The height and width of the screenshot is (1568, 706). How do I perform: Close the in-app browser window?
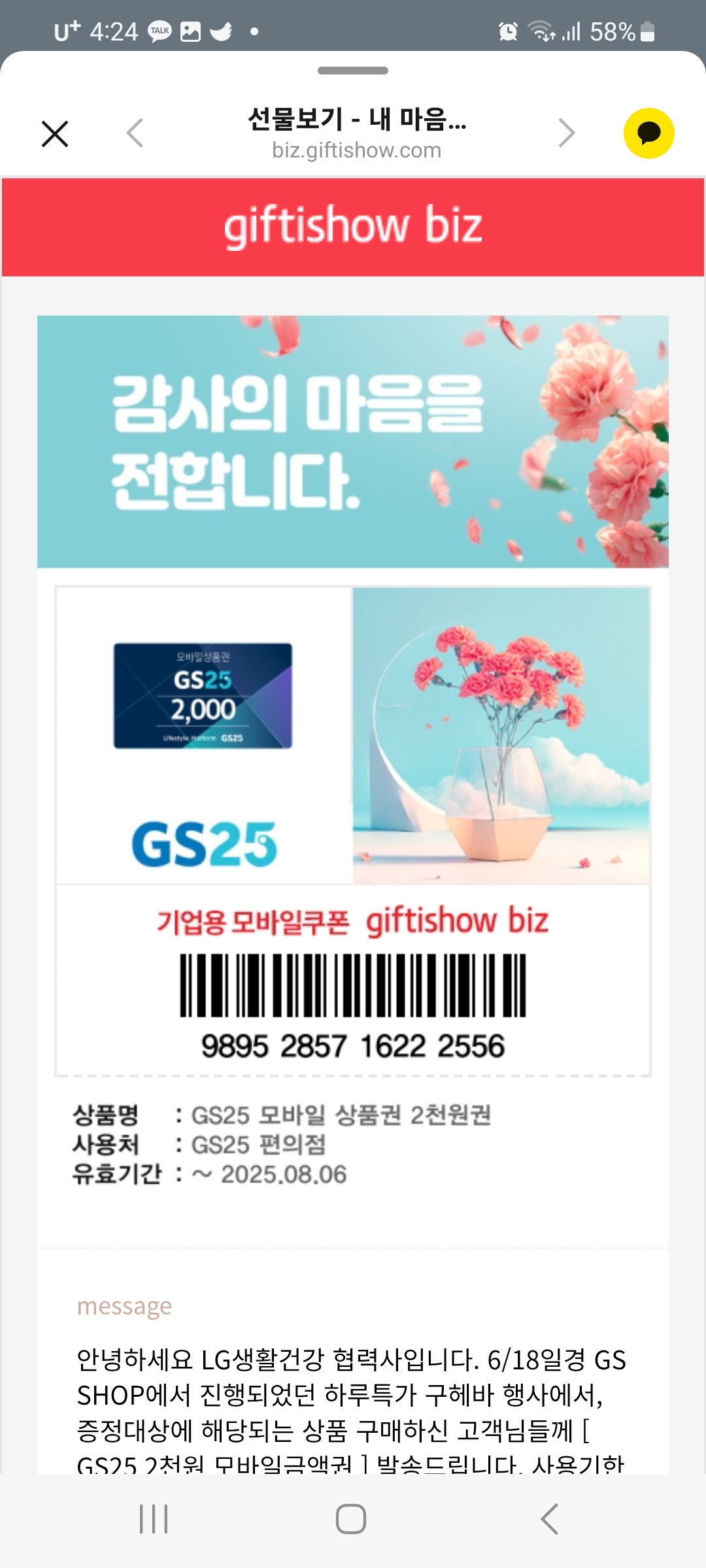55,134
